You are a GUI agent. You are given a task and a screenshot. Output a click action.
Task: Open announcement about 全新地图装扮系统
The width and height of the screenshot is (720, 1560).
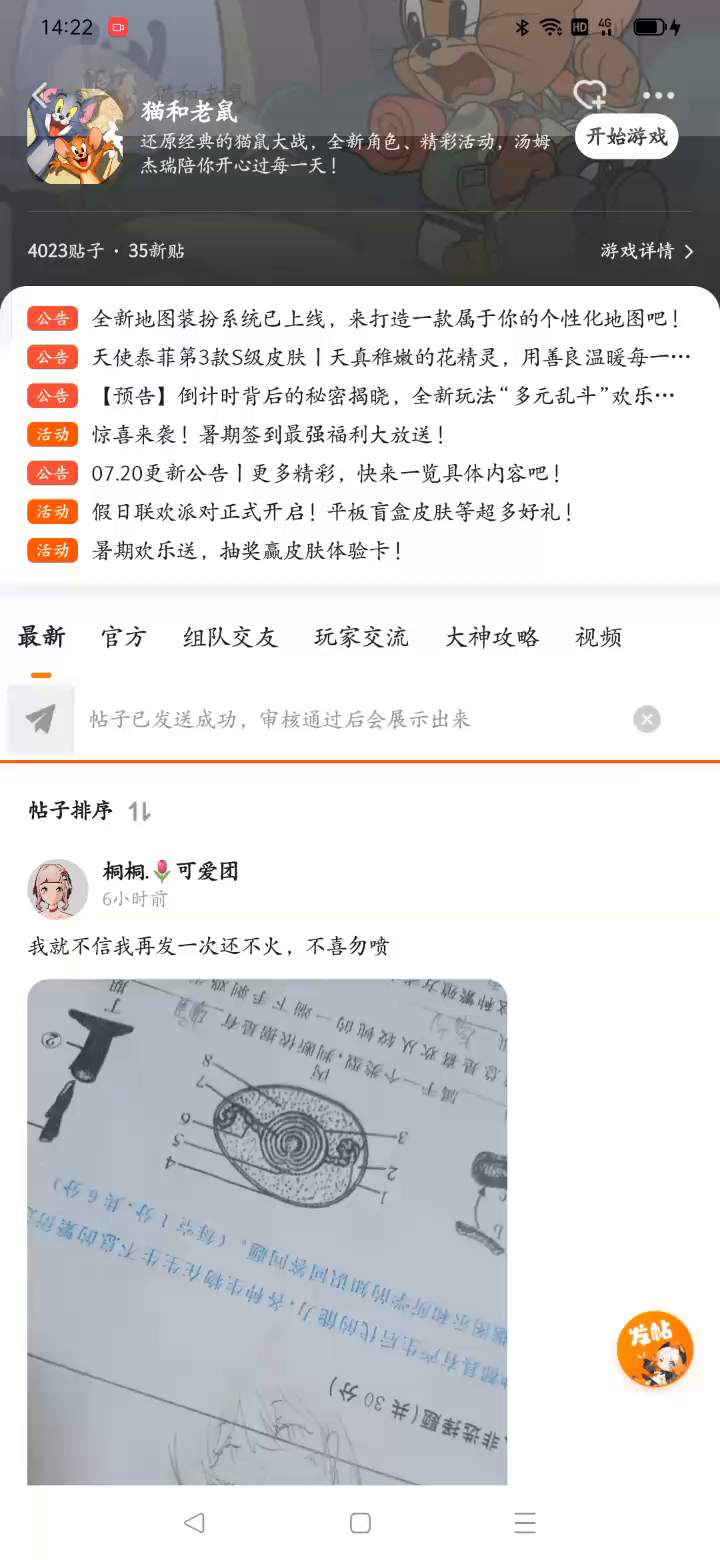(385, 319)
